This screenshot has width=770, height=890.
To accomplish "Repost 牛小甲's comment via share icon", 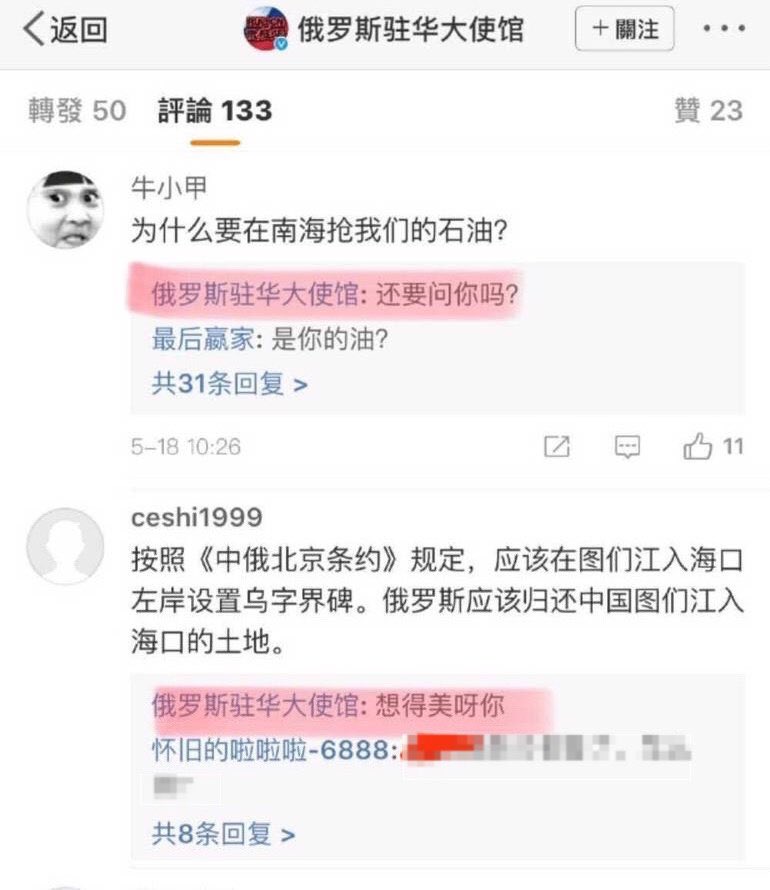I will [557, 446].
